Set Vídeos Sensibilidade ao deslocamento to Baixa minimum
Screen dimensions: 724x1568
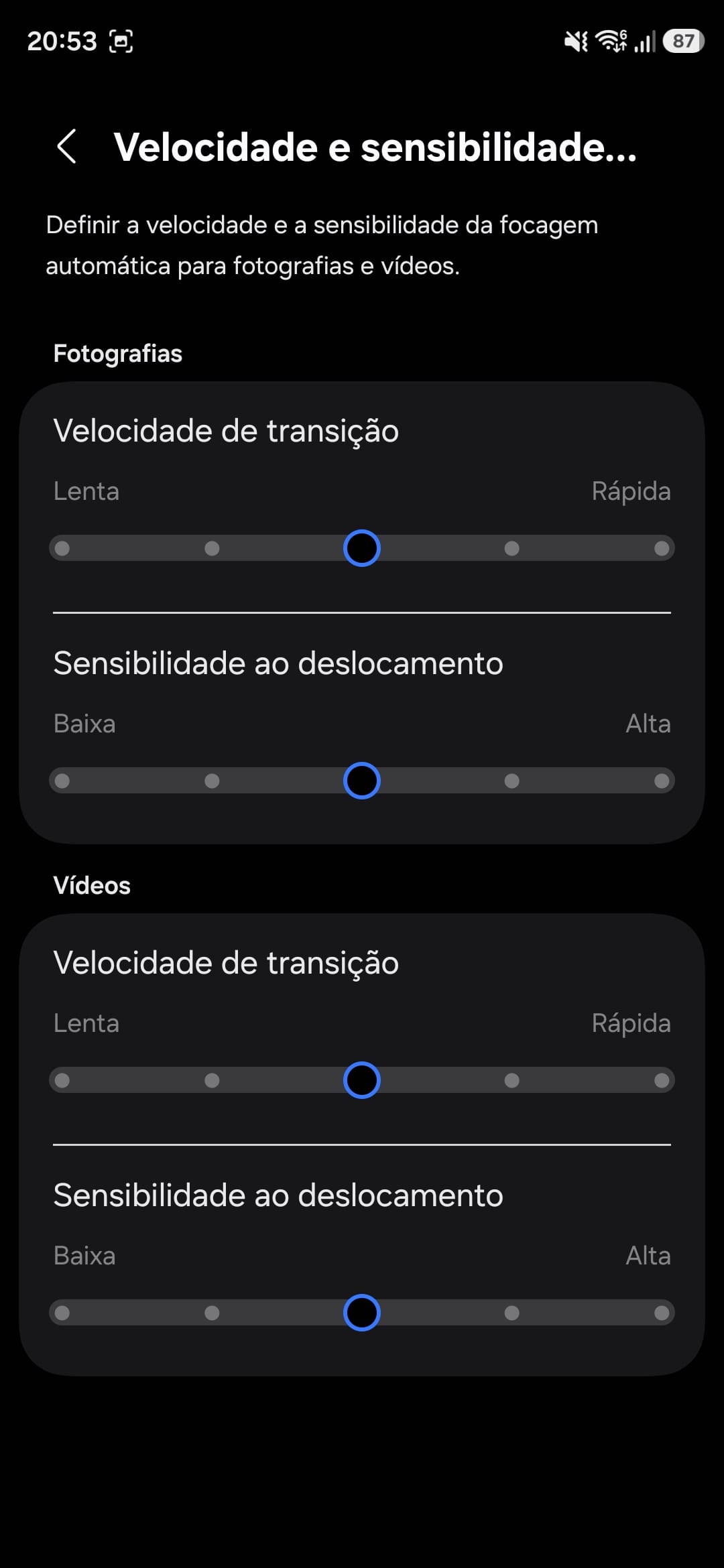(62, 1313)
